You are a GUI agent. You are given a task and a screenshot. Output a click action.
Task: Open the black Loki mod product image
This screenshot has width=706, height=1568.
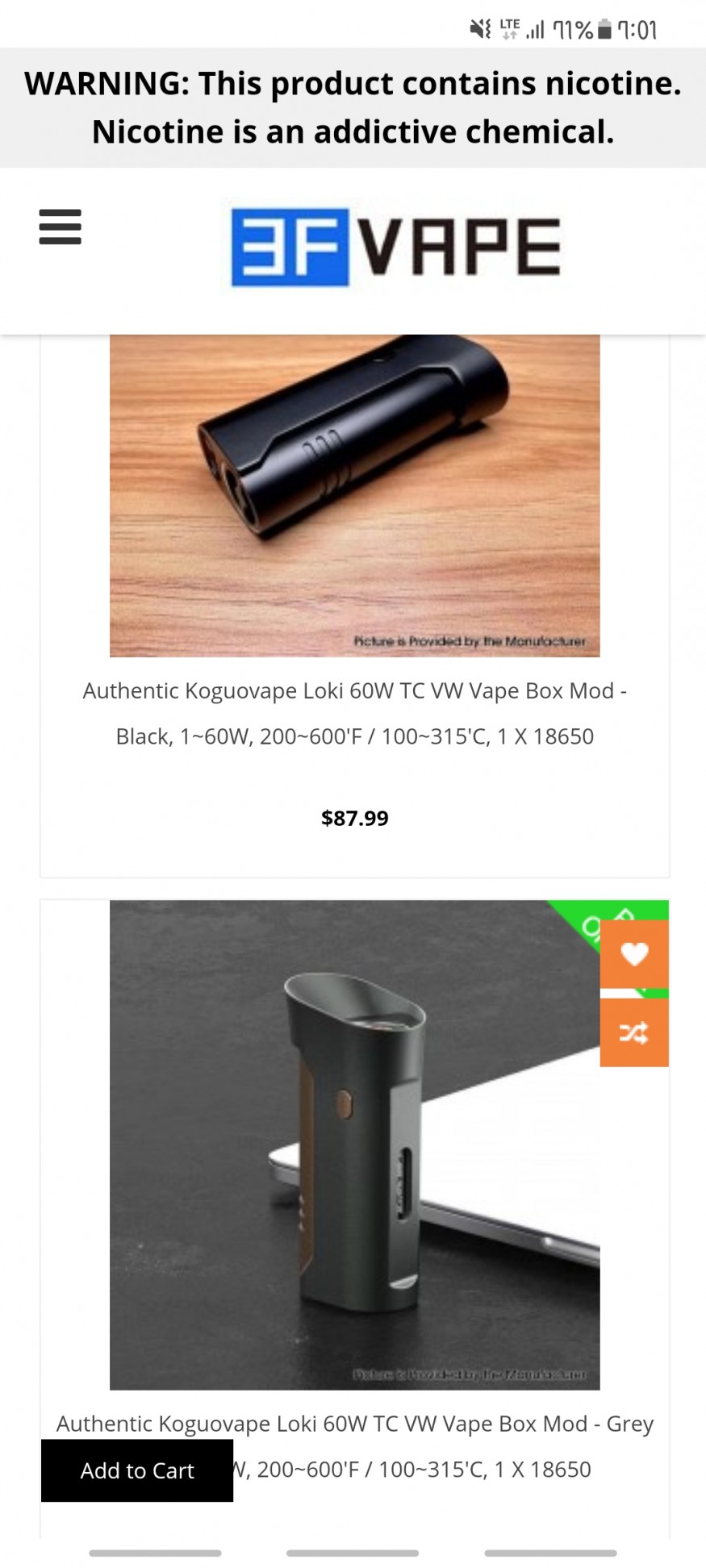pyautogui.click(x=354, y=495)
